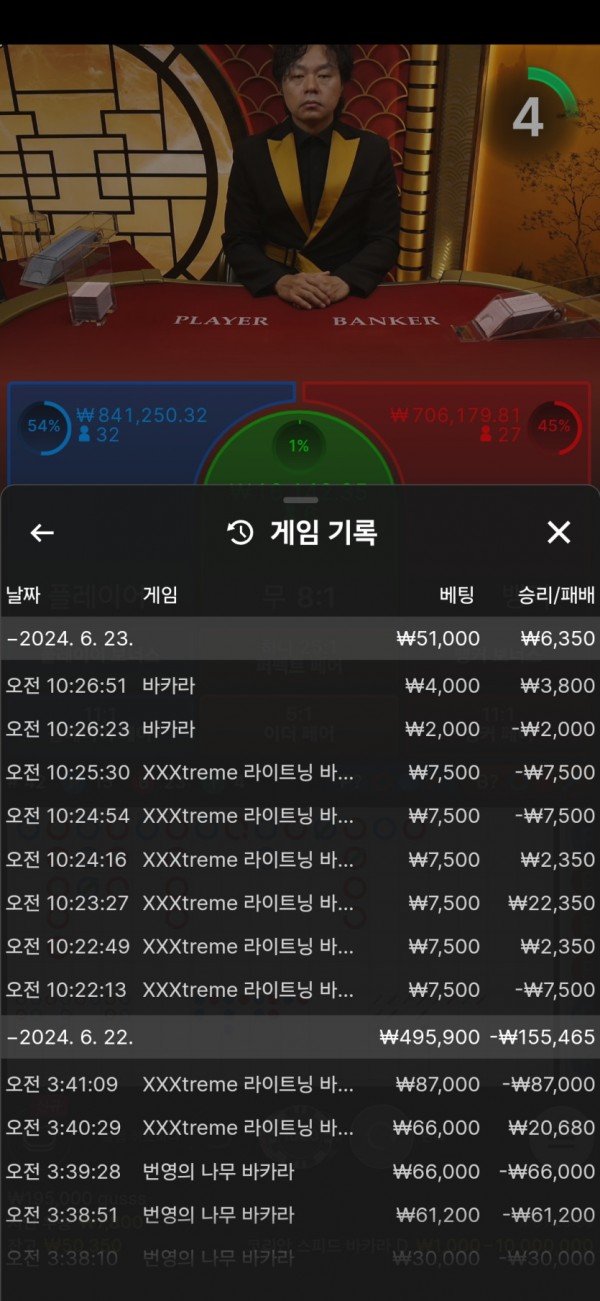Select the 오전 10:22:13 game entry
Screen dimensions: 600x1301
point(300,990)
